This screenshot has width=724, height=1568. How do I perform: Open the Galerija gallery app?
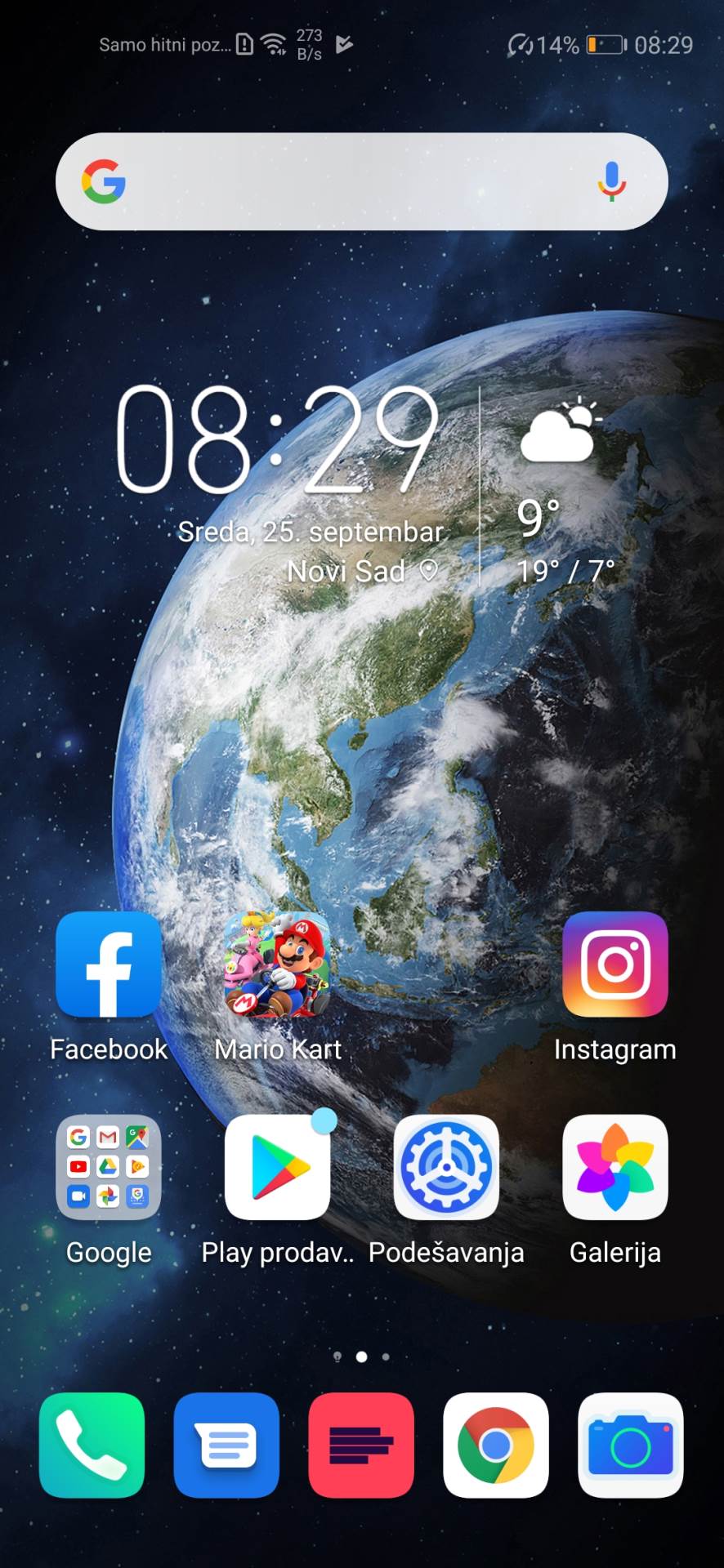(615, 1168)
